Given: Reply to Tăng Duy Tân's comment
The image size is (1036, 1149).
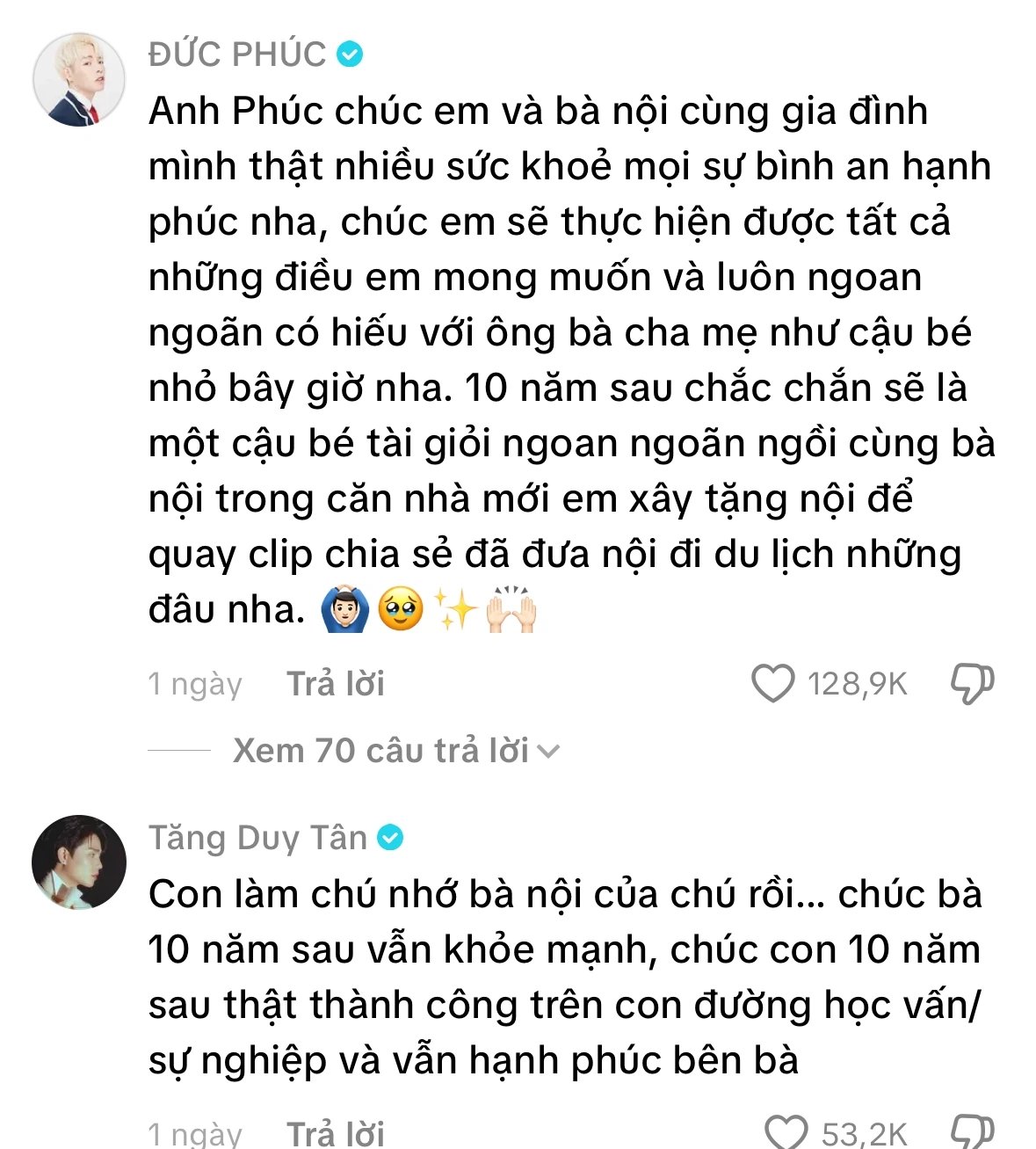Looking at the screenshot, I should coord(336,1132).
